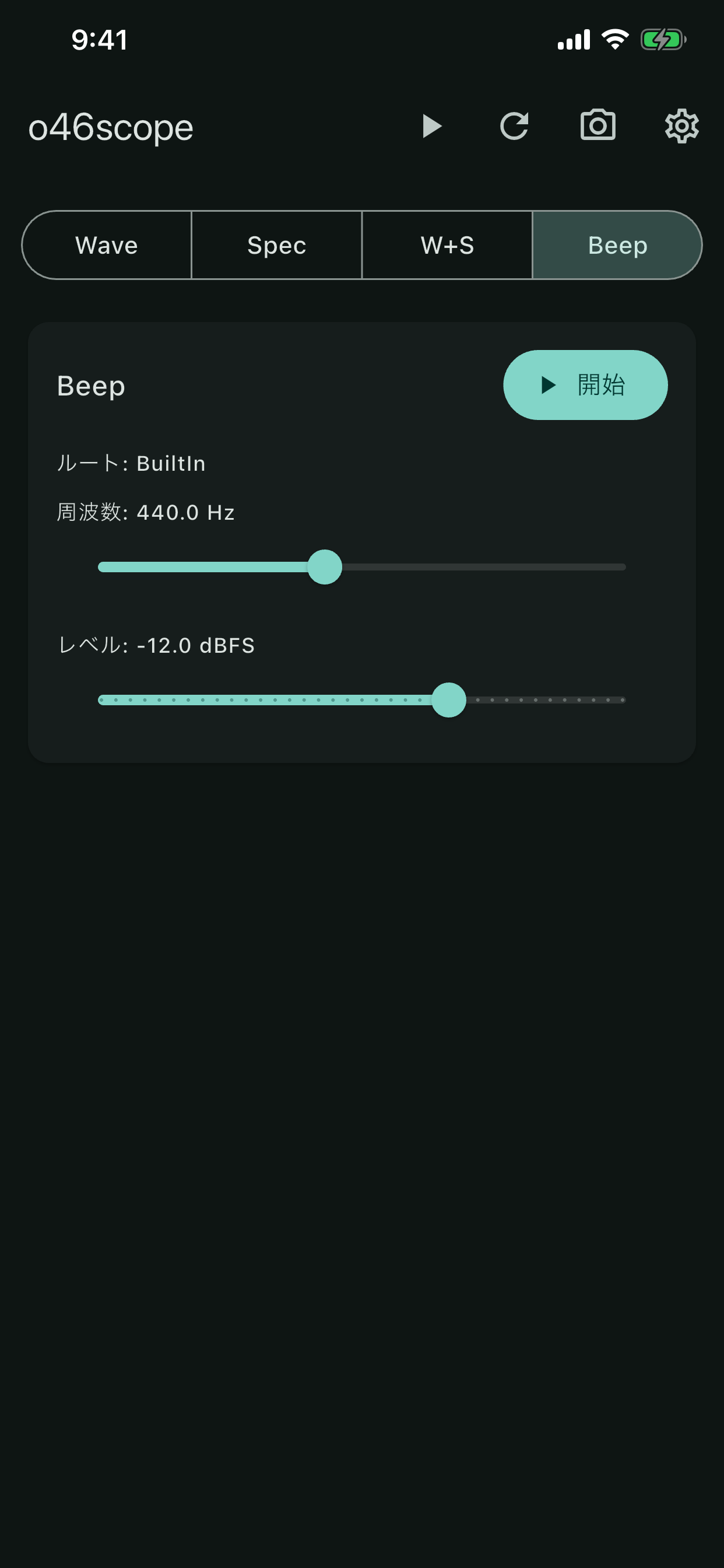Tap the 周波数 frequency slider
Viewport: 724px width, 1568px height.
(x=325, y=566)
